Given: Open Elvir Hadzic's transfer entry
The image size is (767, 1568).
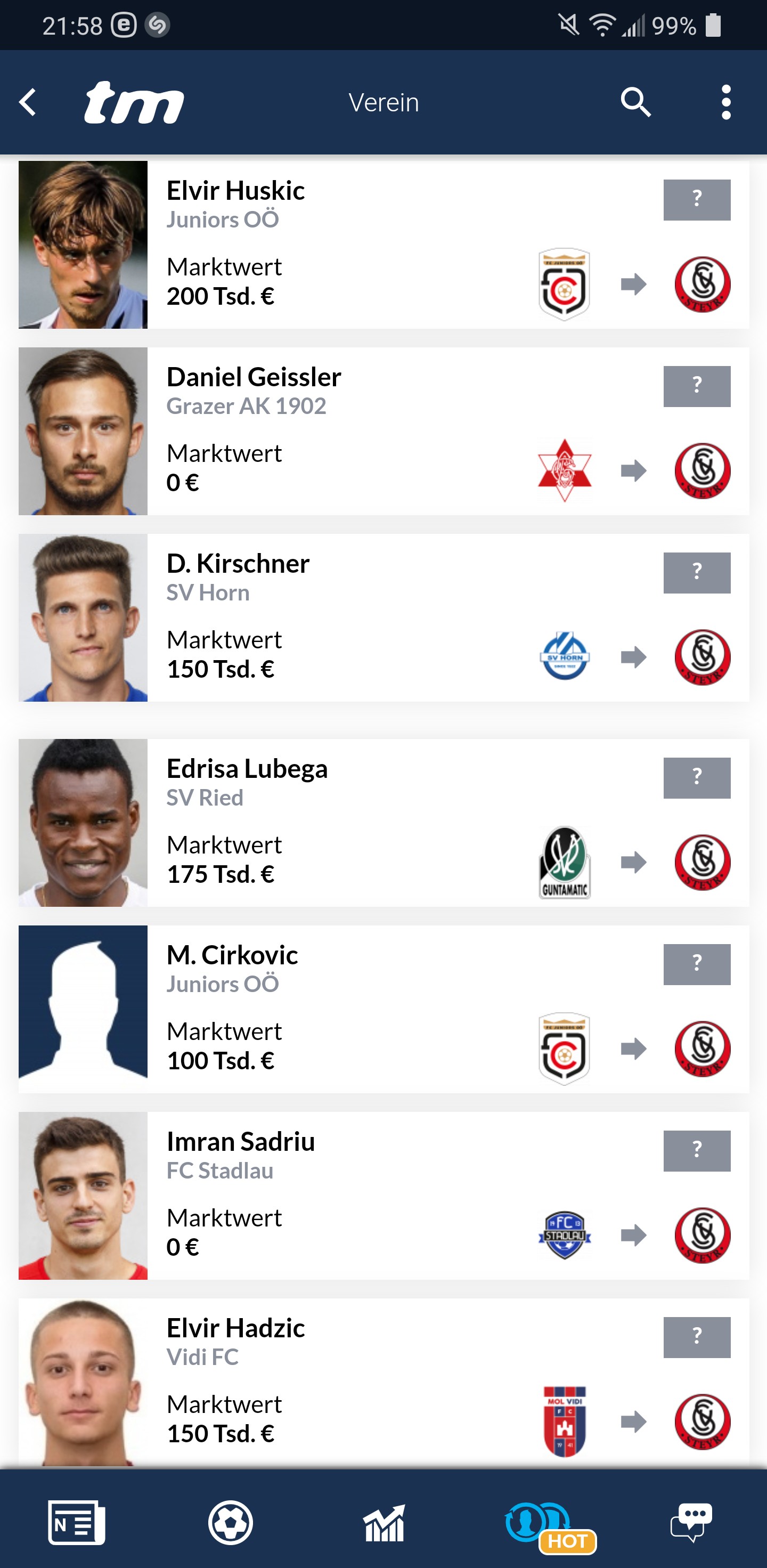Looking at the screenshot, I should [x=383, y=1382].
